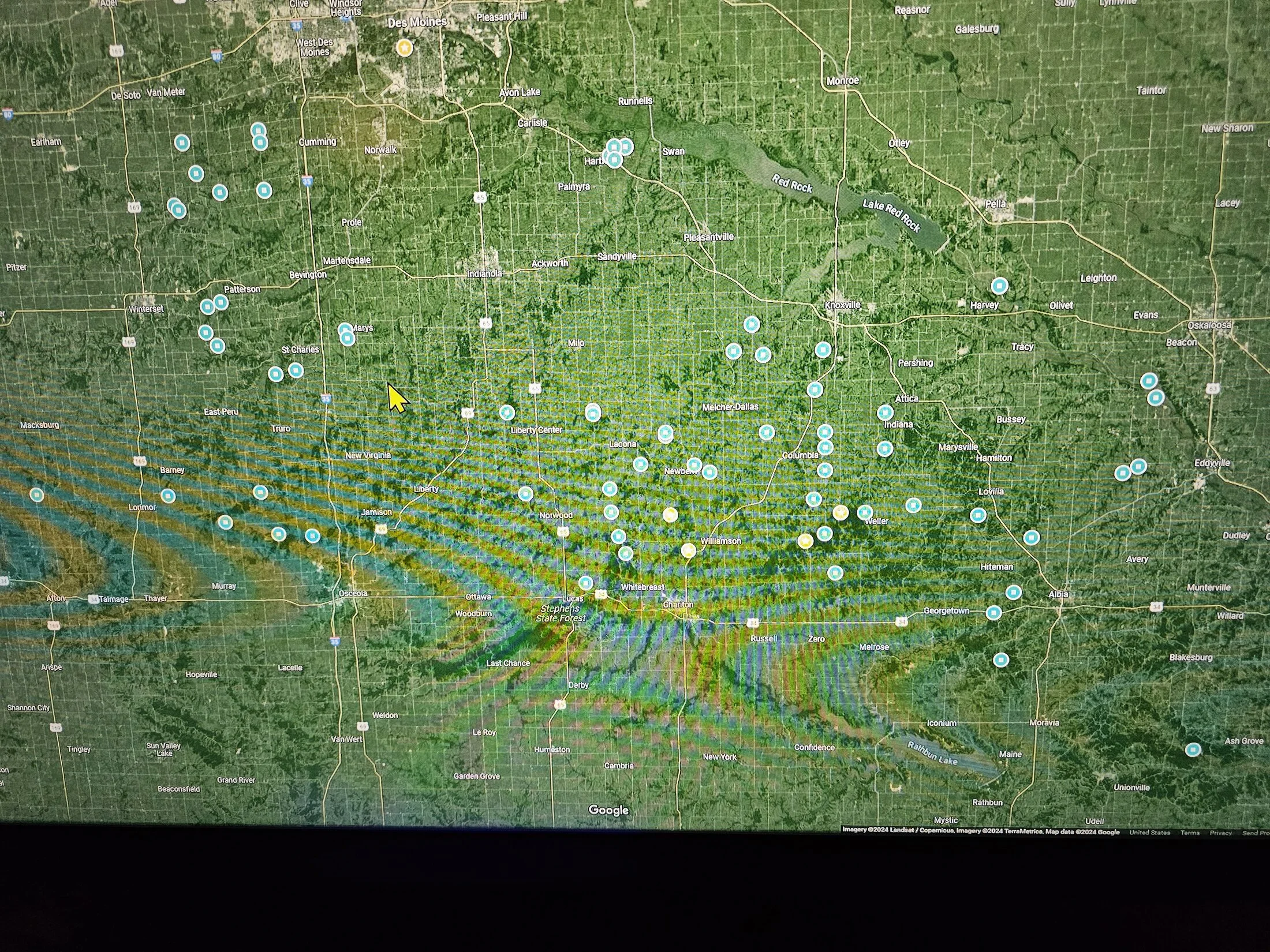Select the marker north of Harvey

tap(999, 286)
